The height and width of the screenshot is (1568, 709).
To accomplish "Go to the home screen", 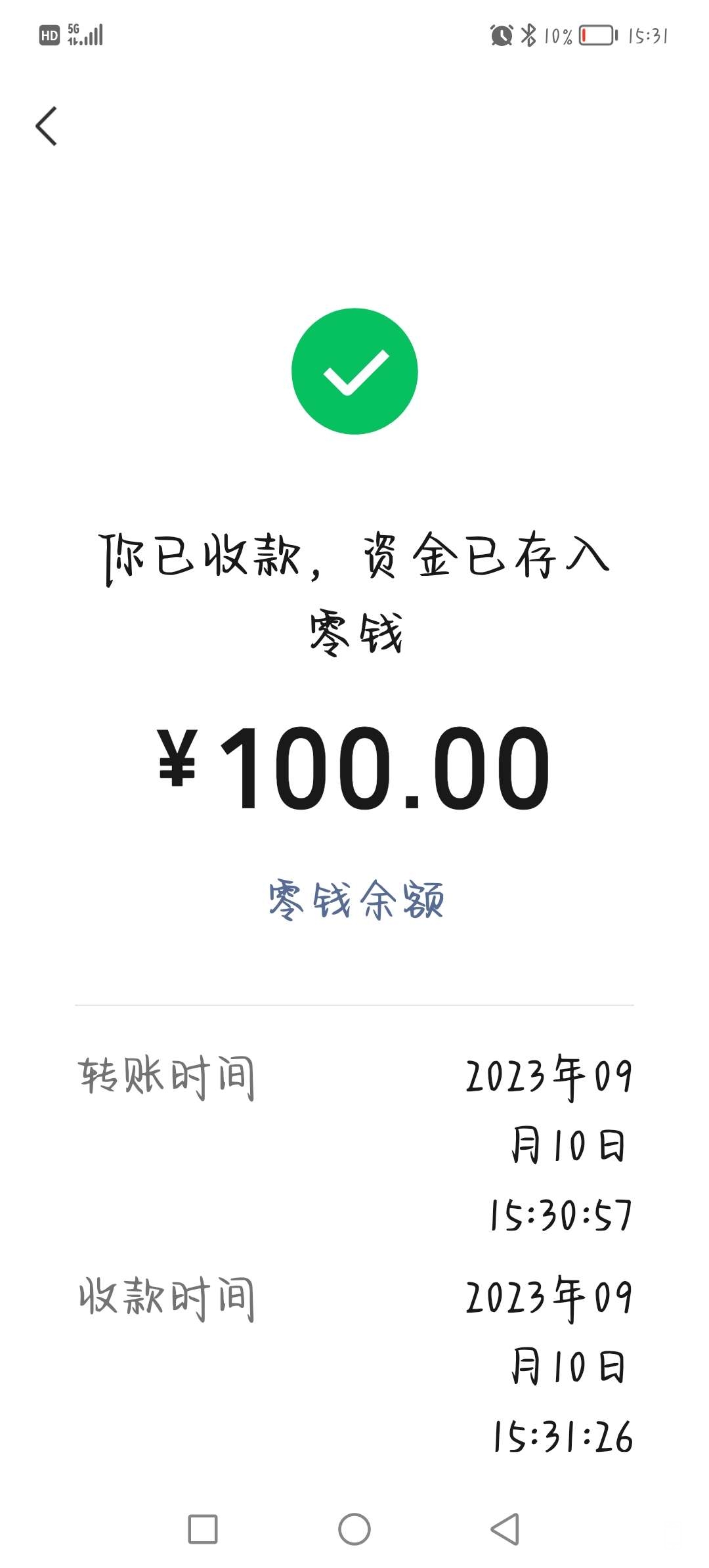I will [x=354, y=1529].
